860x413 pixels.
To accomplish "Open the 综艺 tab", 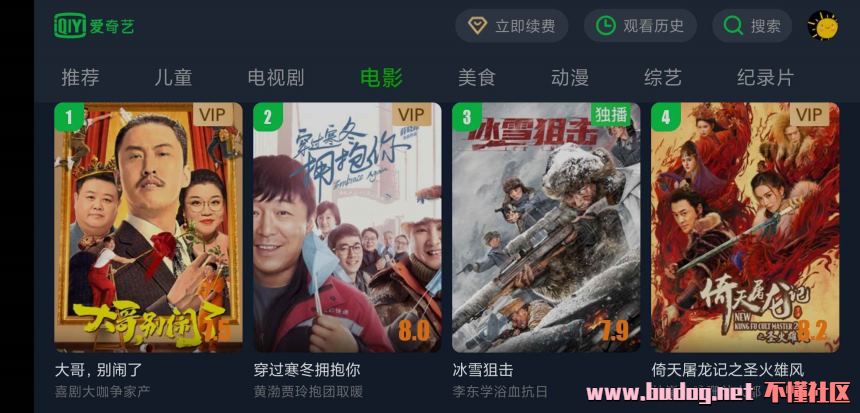I will [x=662, y=78].
